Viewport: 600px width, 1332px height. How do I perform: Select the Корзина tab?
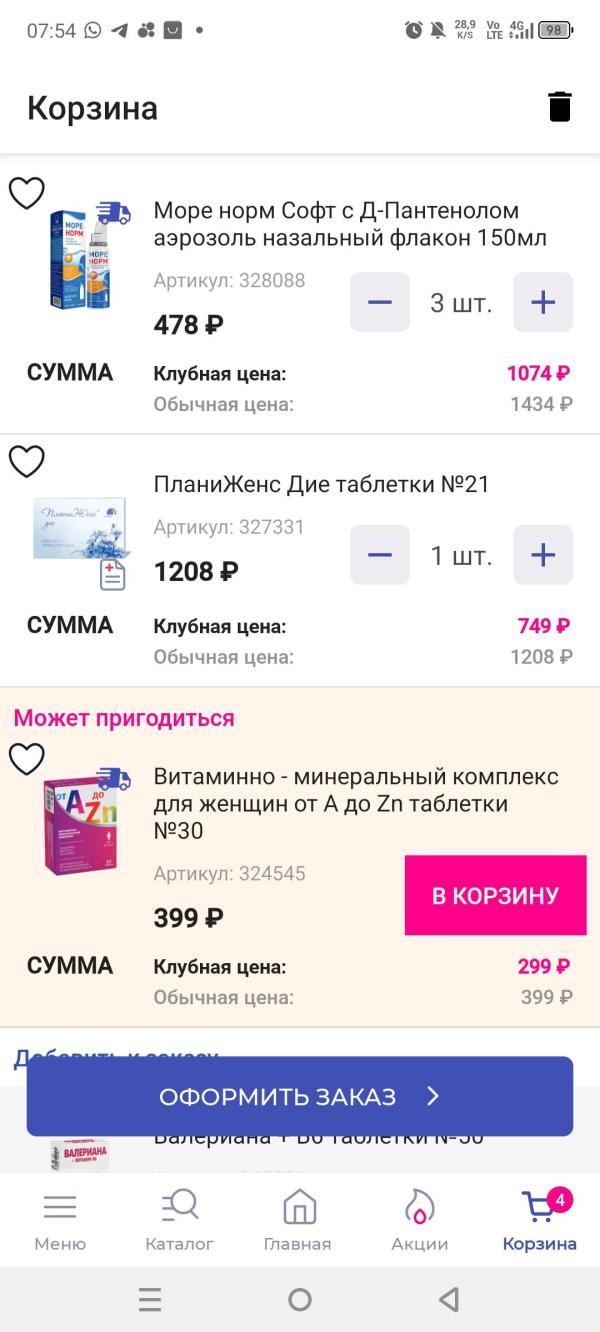(x=539, y=1220)
